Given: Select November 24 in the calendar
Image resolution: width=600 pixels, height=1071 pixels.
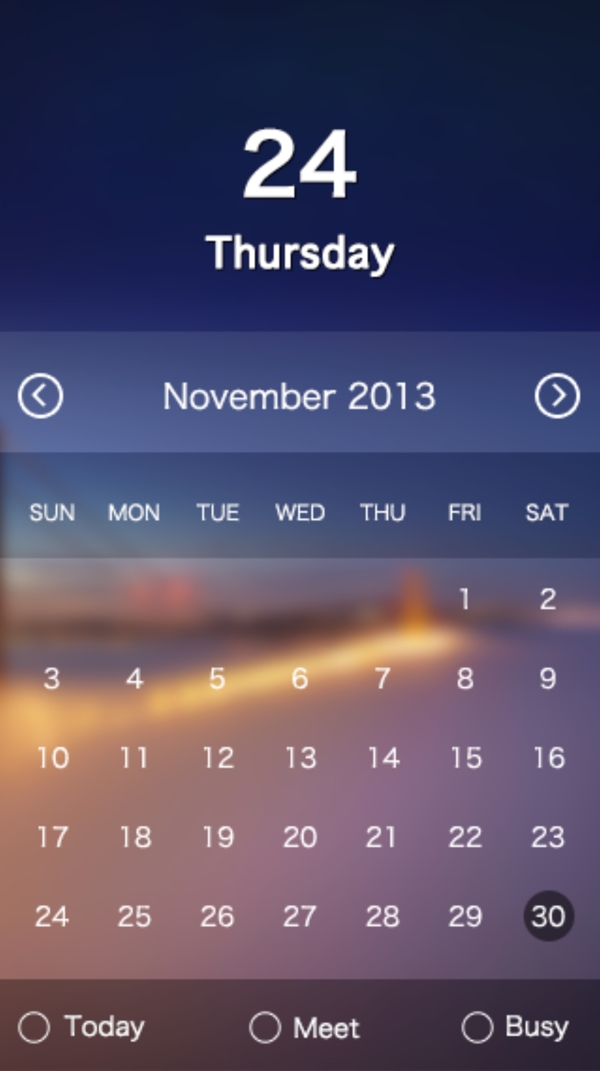Looking at the screenshot, I should click(x=52, y=916).
